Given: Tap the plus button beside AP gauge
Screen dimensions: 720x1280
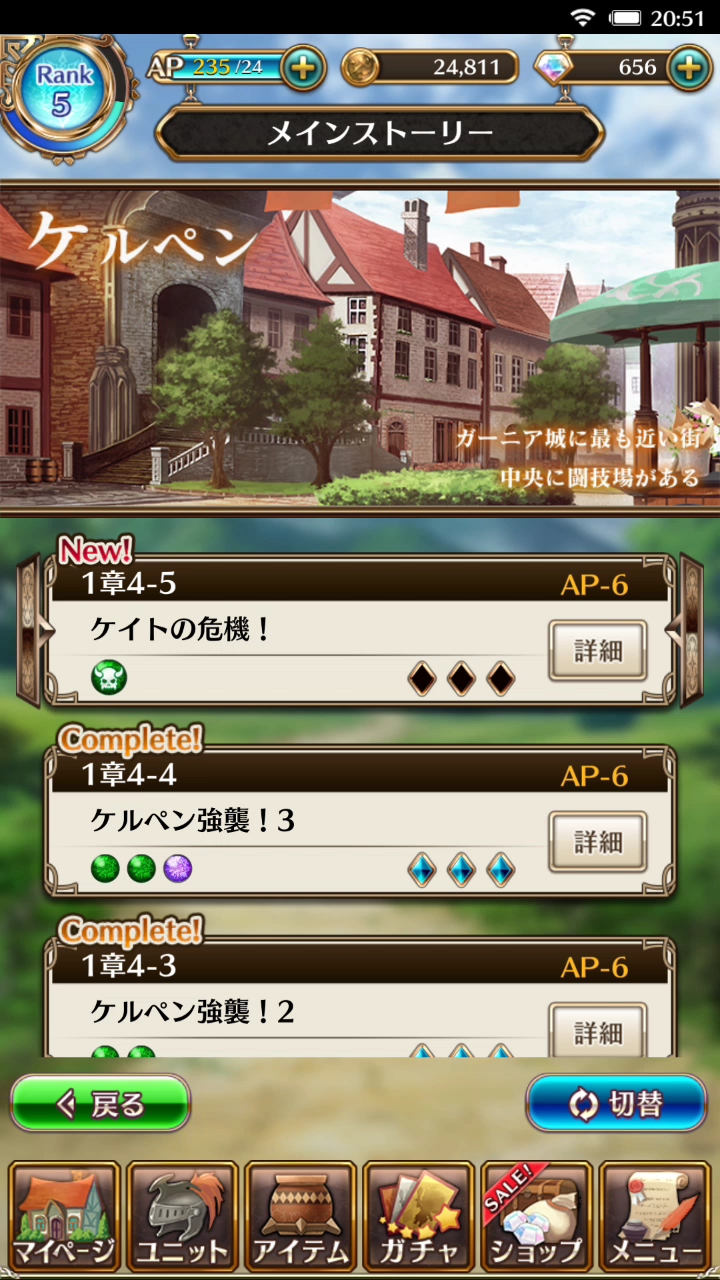Looking at the screenshot, I should (x=304, y=68).
